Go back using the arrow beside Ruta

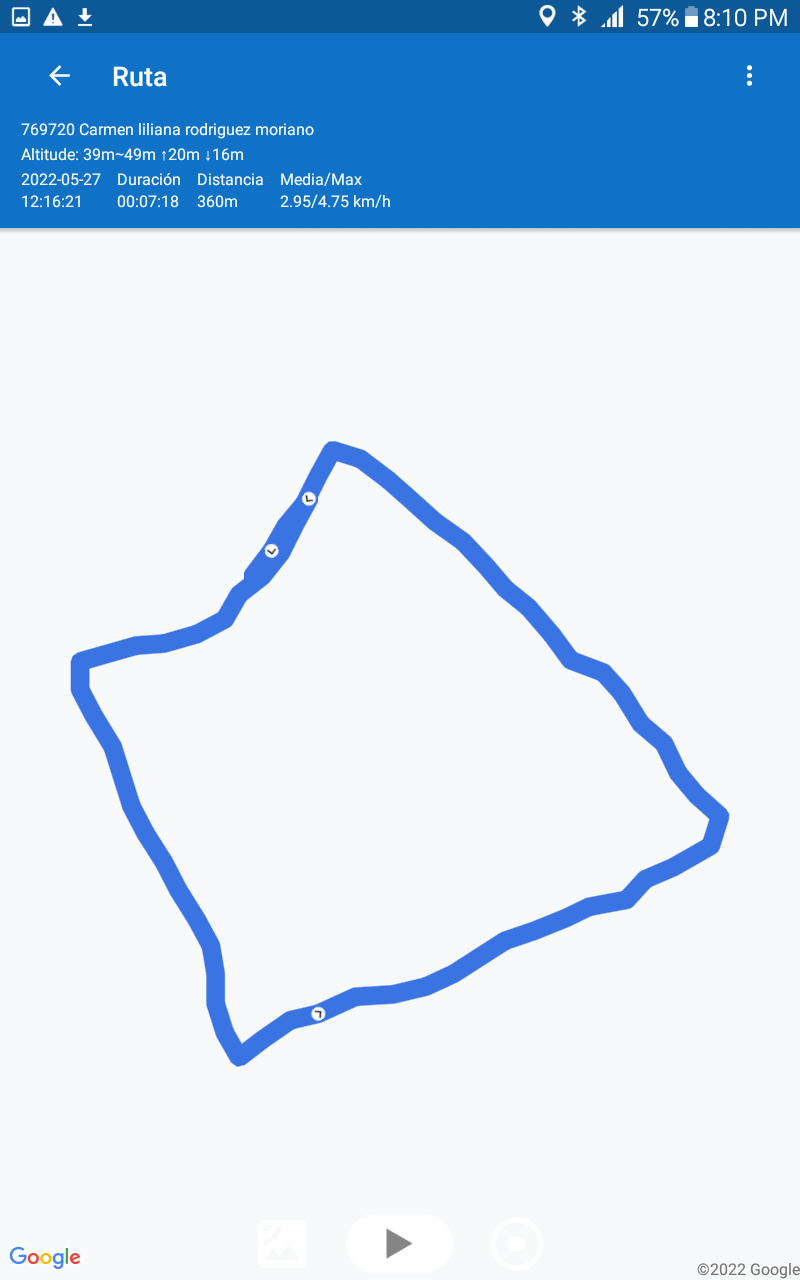(60, 76)
